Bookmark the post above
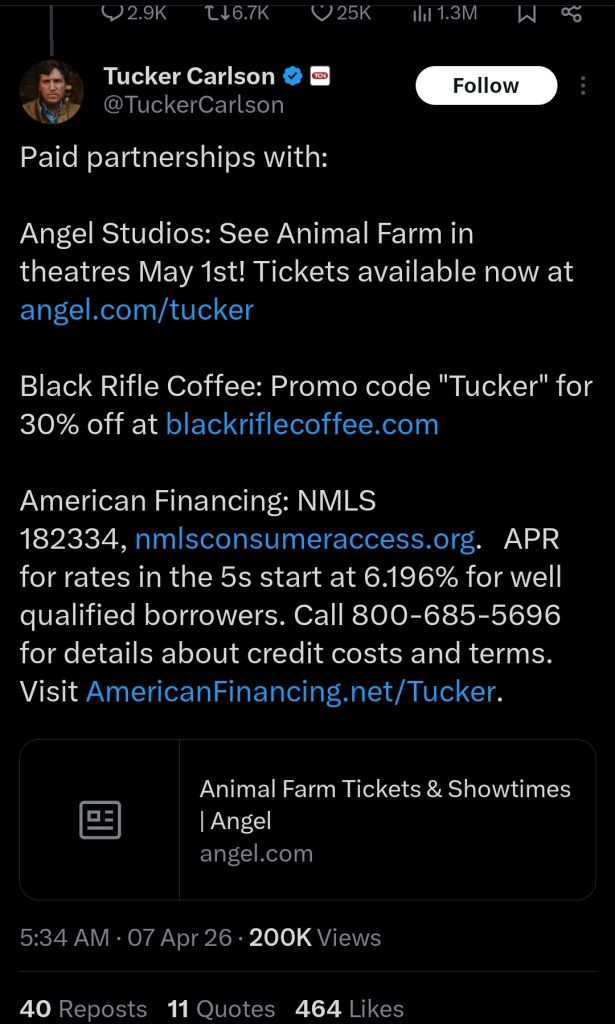The height and width of the screenshot is (1024, 615). (x=528, y=12)
